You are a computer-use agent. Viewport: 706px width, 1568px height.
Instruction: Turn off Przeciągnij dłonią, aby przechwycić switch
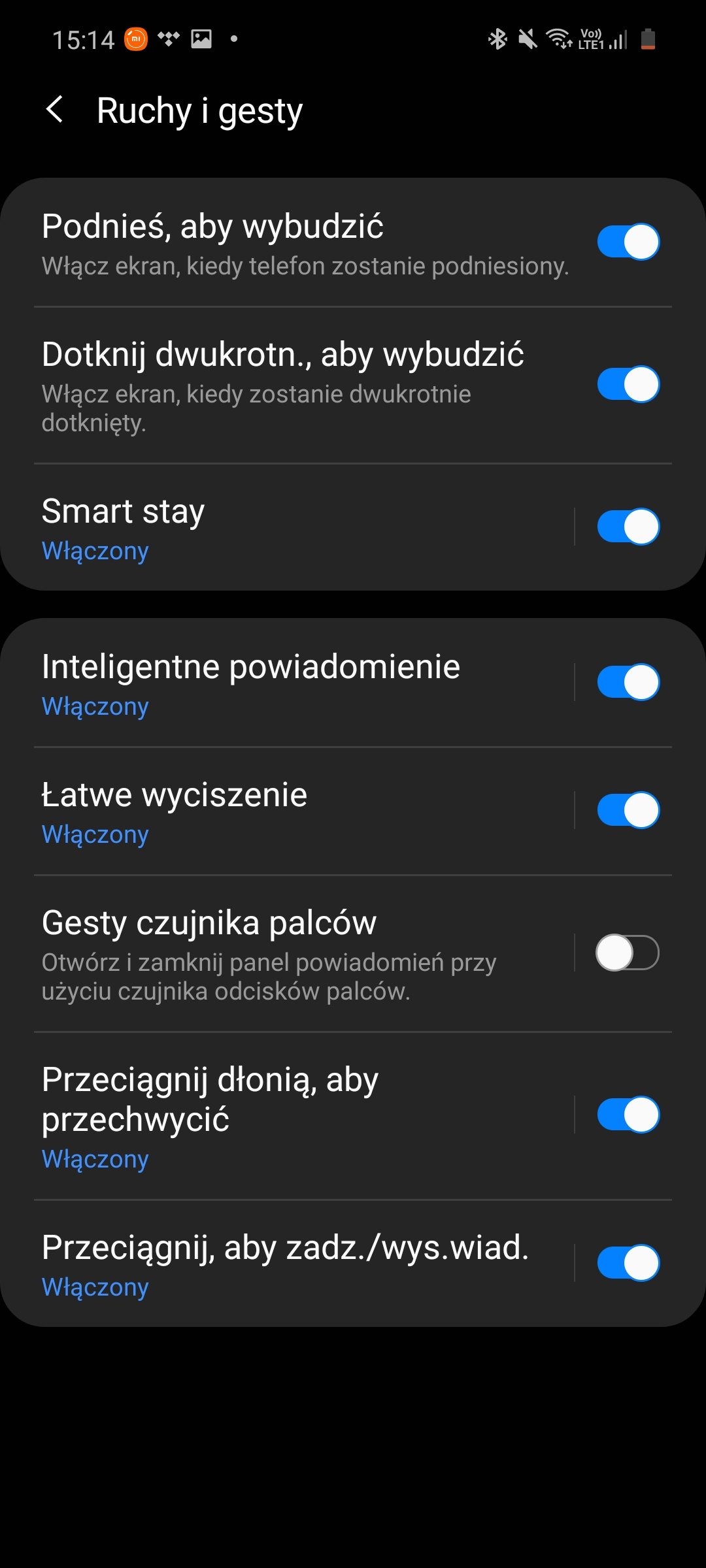click(628, 1115)
